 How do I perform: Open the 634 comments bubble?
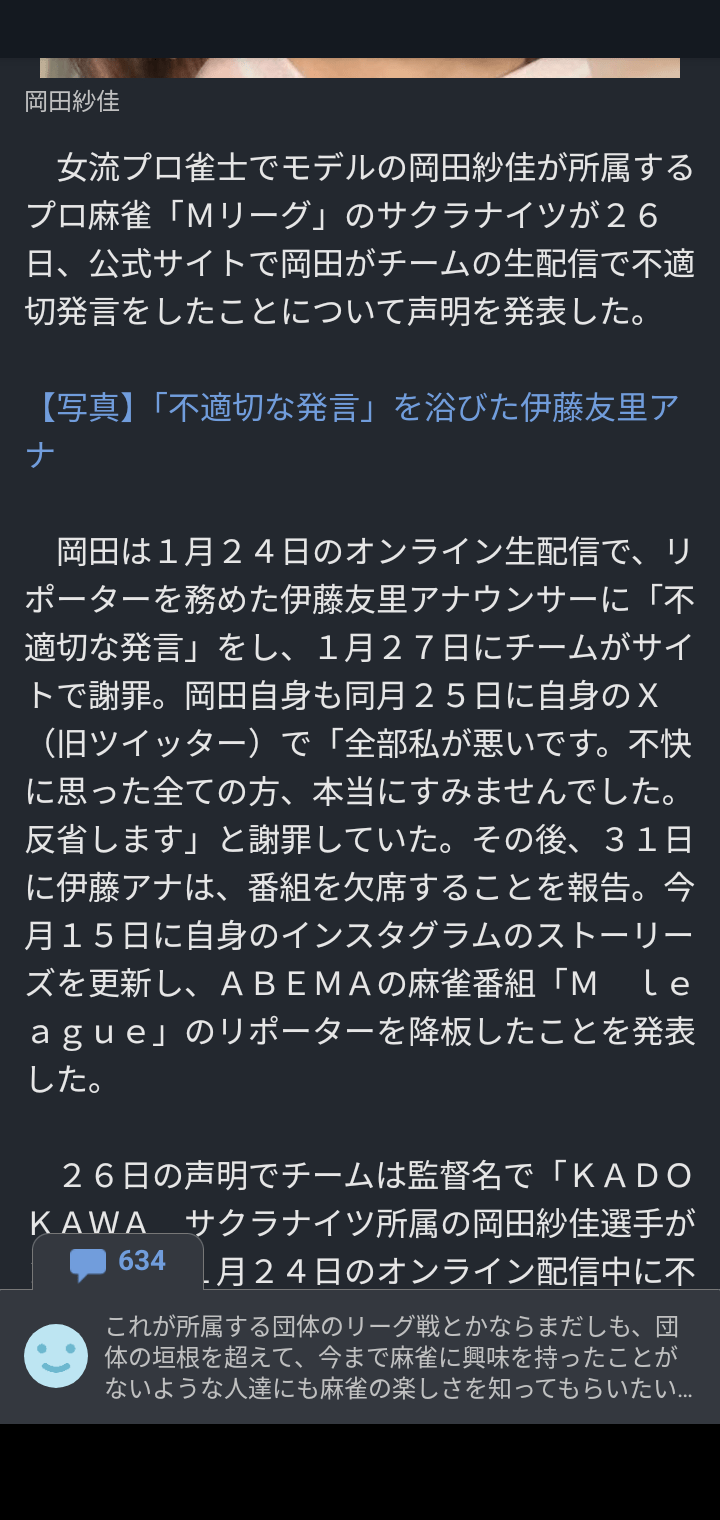coord(118,1262)
